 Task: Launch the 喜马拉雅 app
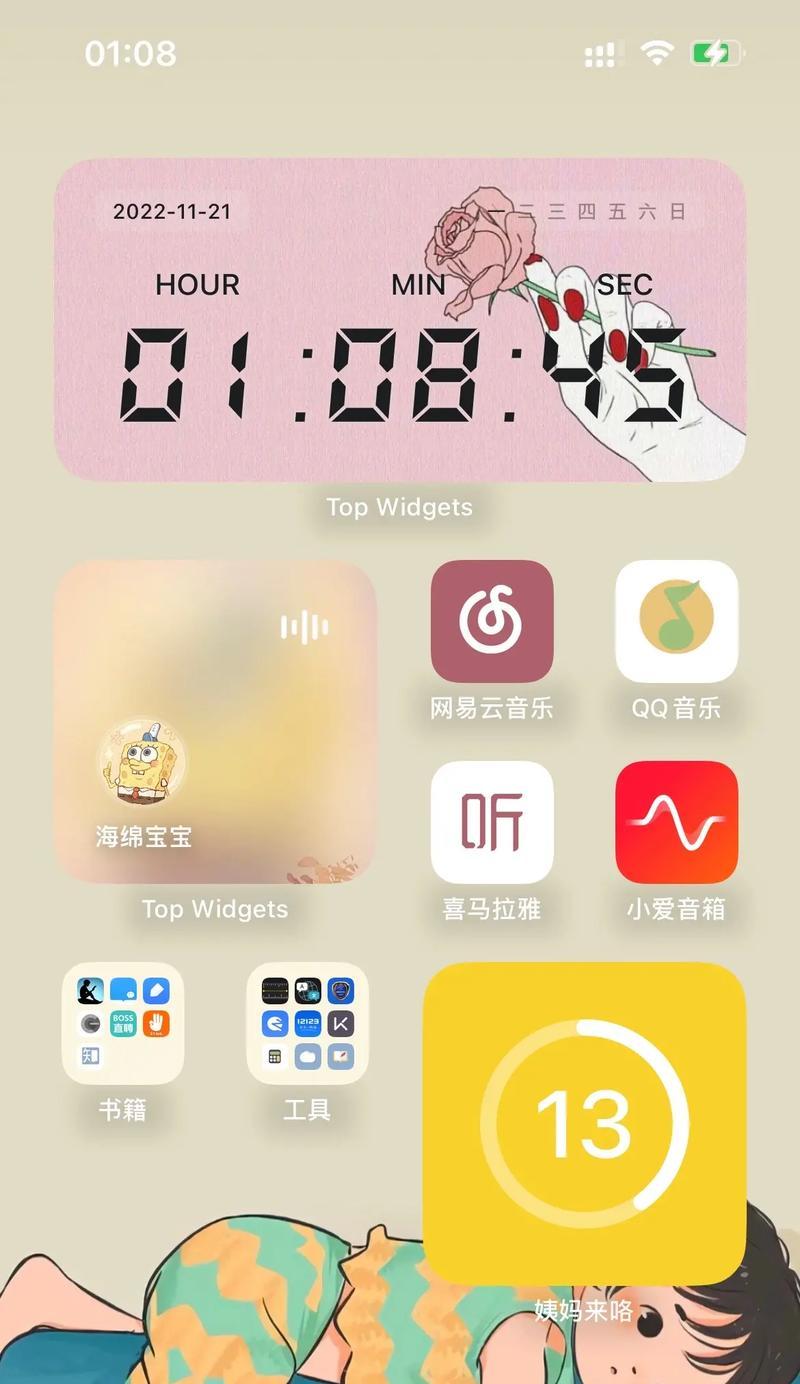[491, 822]
